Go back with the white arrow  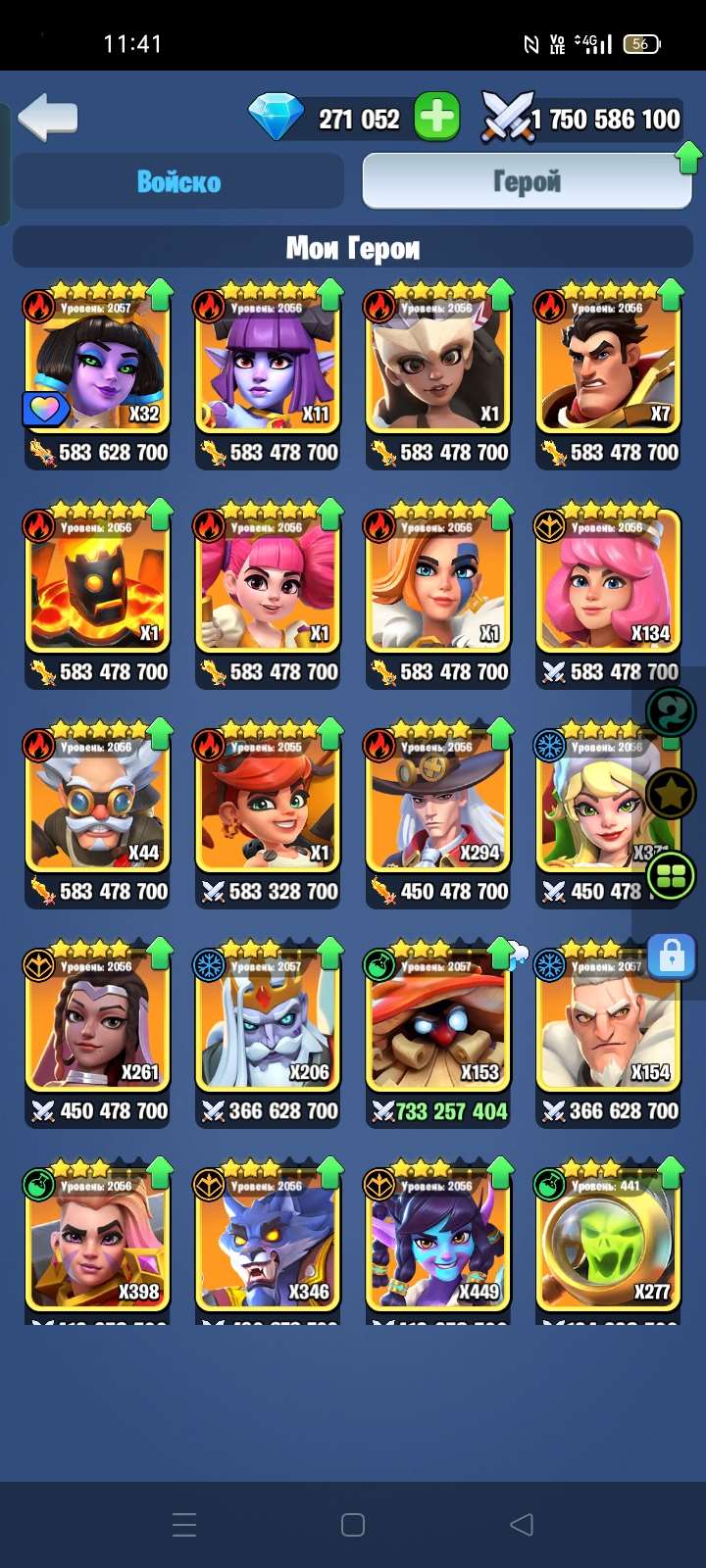point(48,119)
